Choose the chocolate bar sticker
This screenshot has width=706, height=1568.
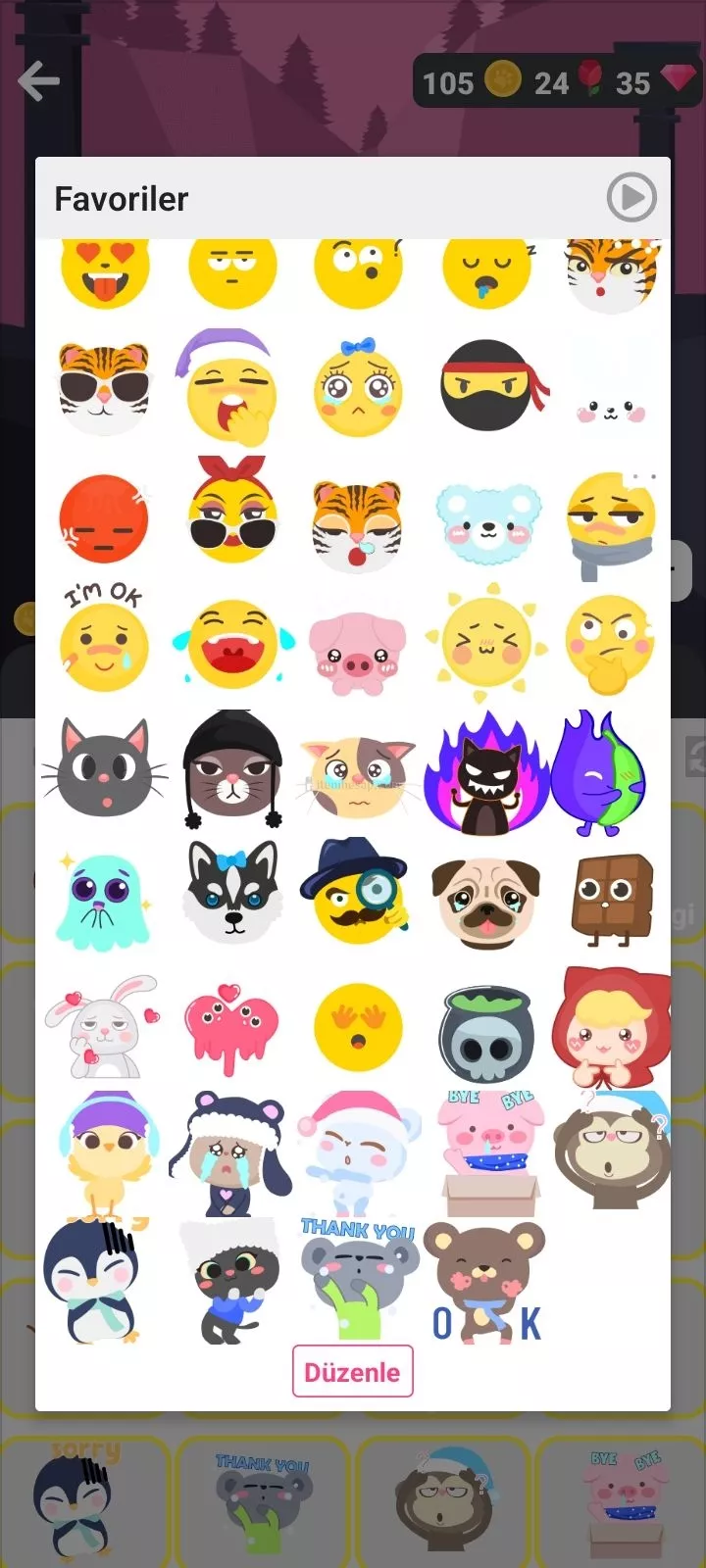point(612,898)
